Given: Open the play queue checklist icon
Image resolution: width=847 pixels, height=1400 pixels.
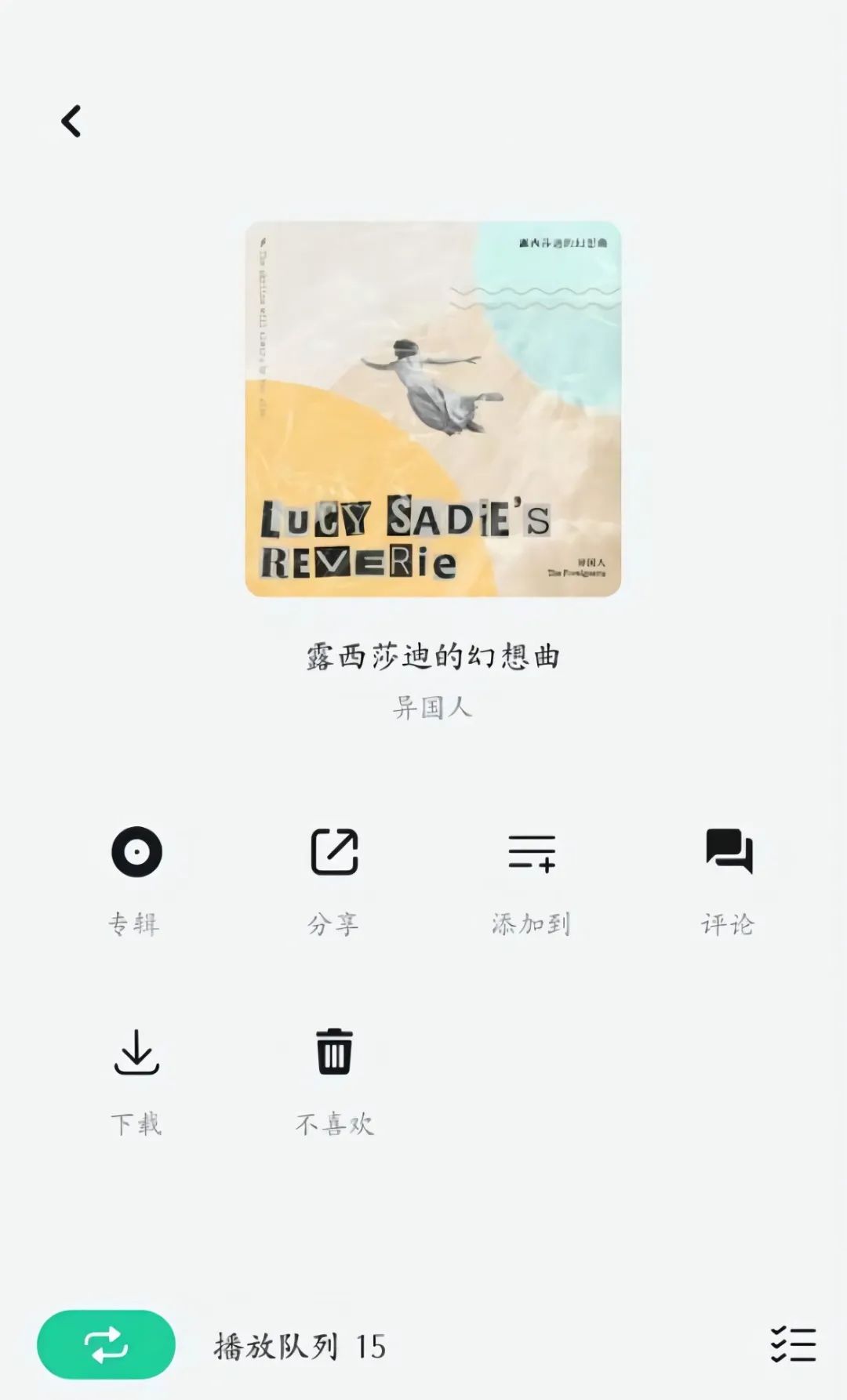Looking at the screenshot, I should (793, 1344).
